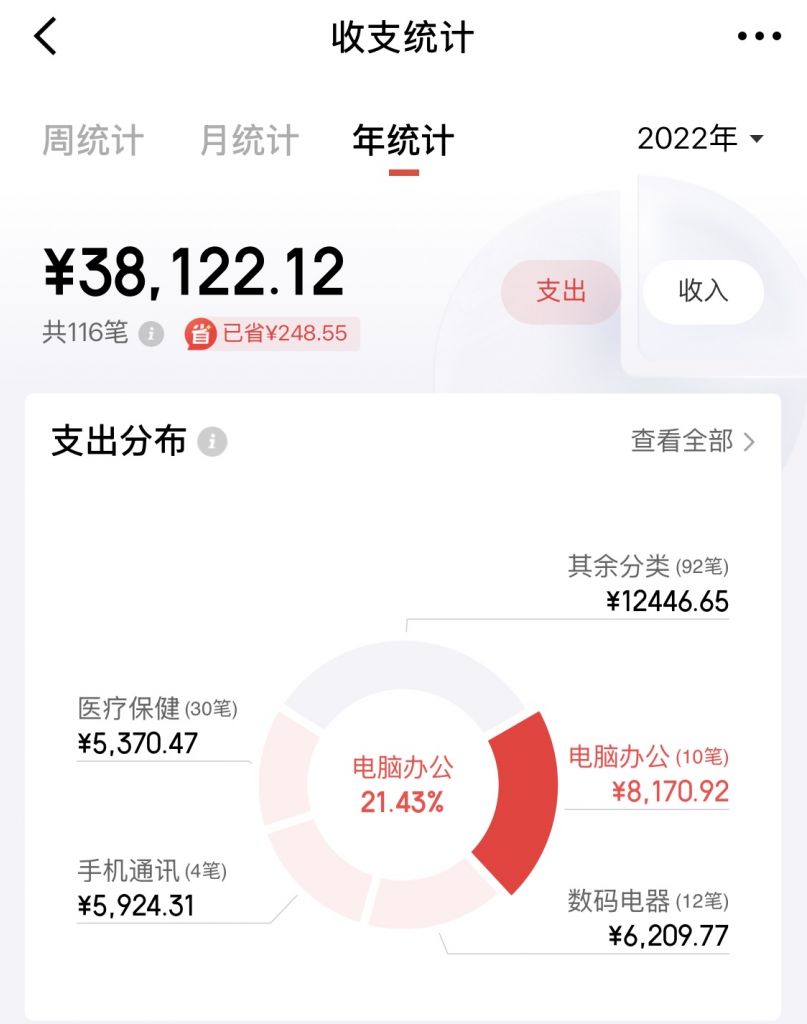Select the 支出 button

(561, 291)
